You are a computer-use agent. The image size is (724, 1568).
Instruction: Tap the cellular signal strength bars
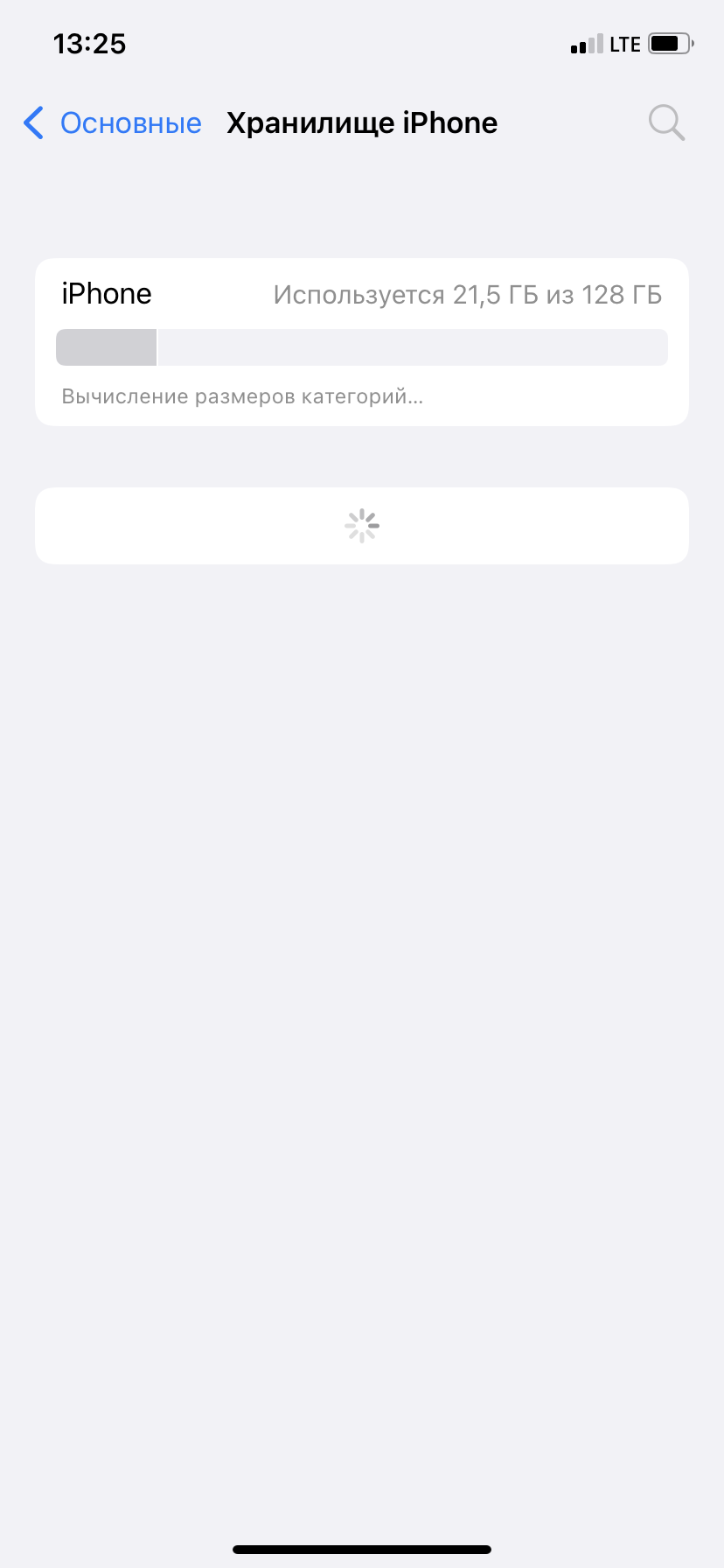click(x=587, y=43)
